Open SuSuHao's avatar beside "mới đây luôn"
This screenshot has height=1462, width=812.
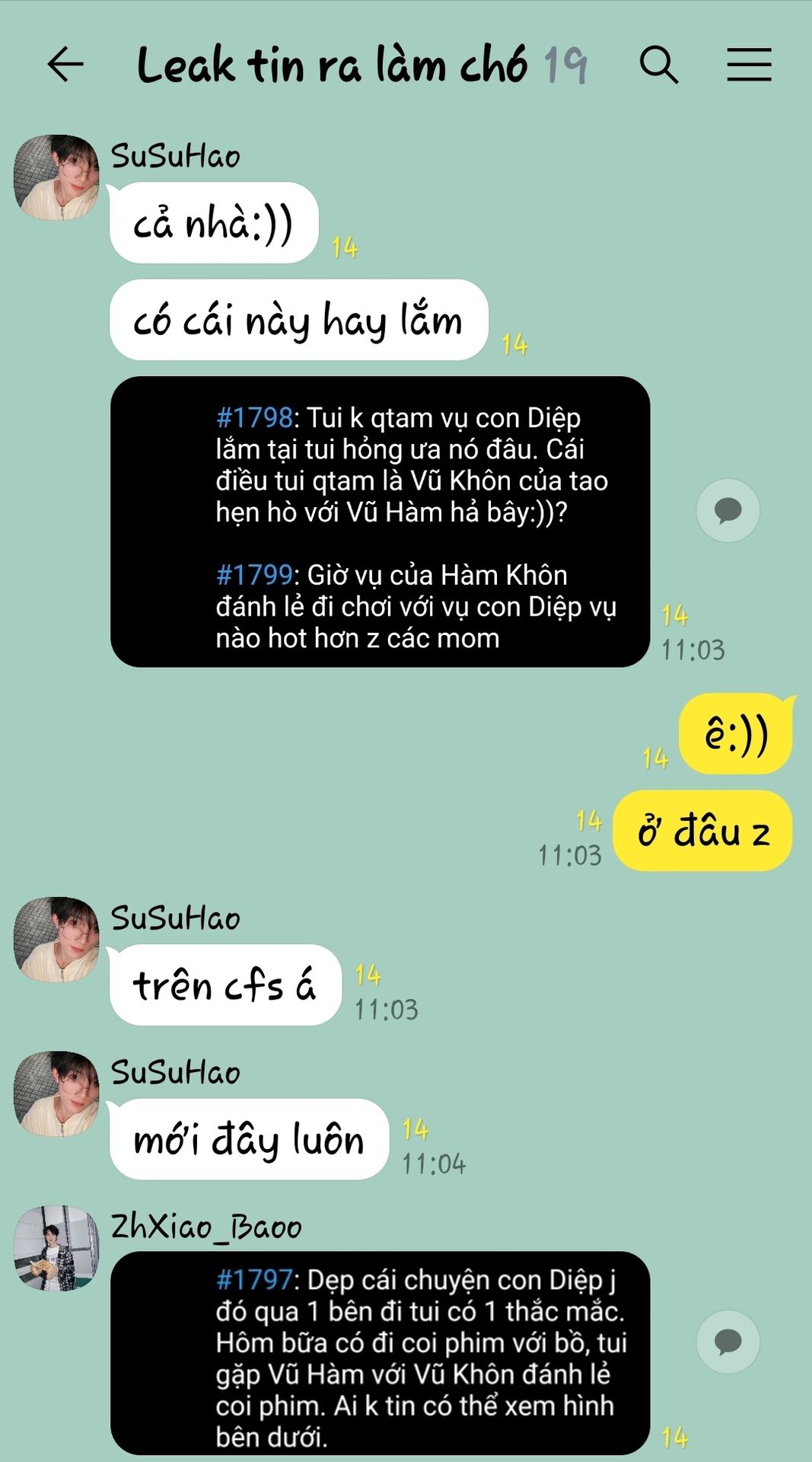[x=57, y=1094]
